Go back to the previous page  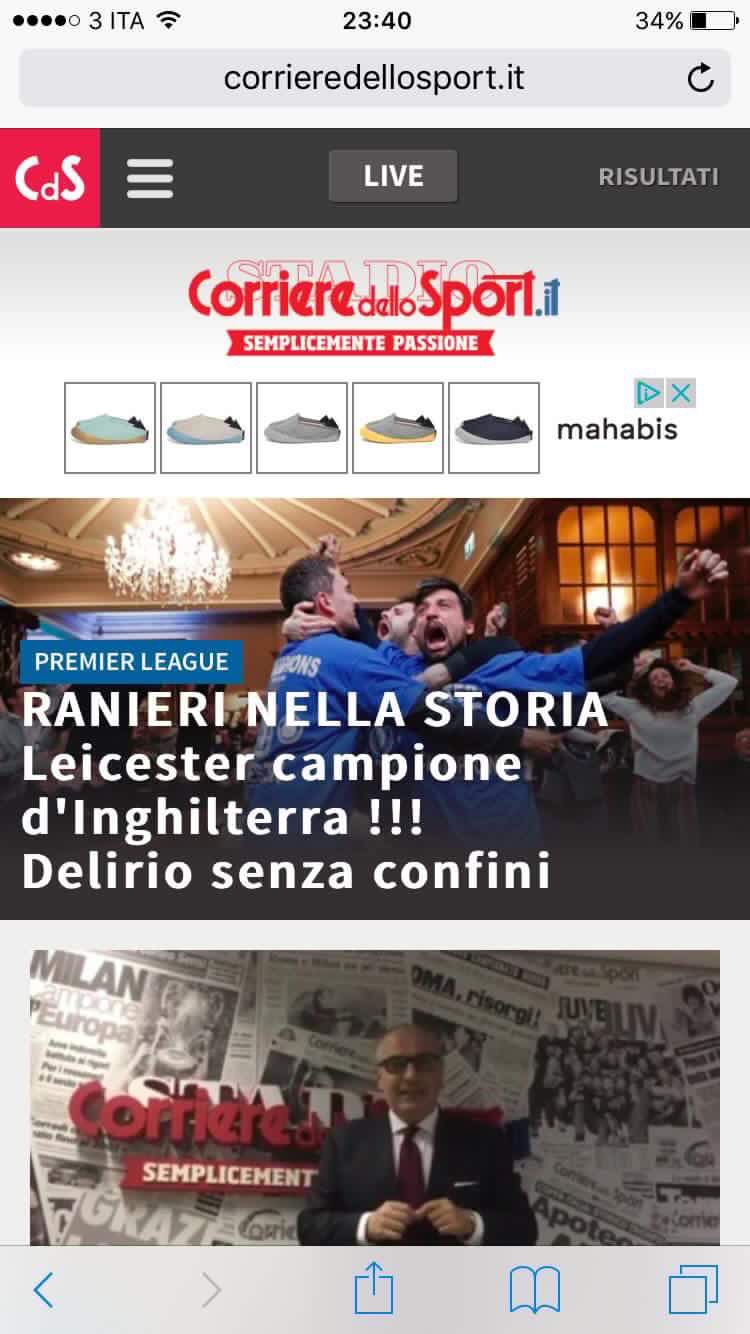tap(43, 1290)
